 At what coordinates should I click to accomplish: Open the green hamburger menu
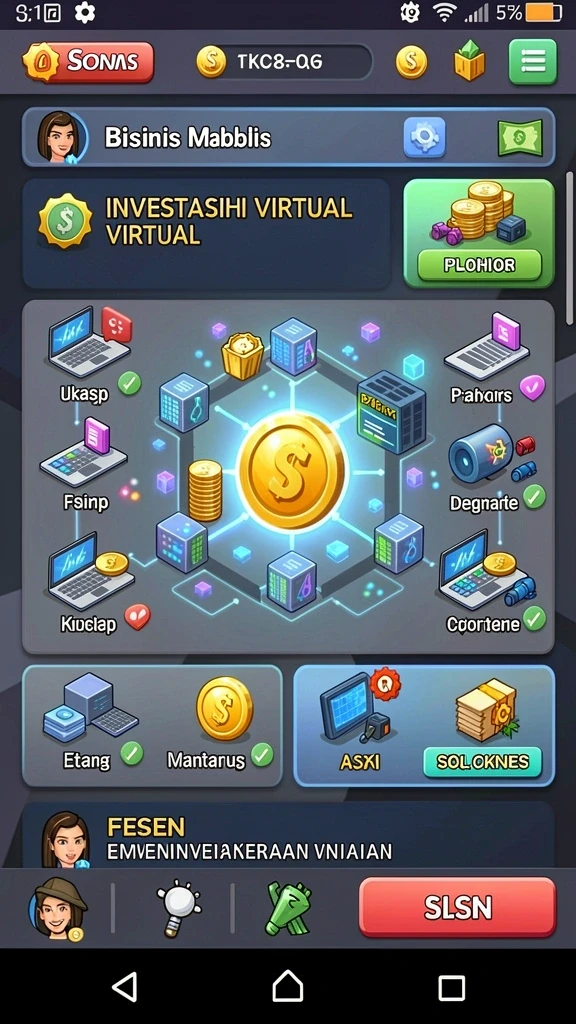pos(533,62)
